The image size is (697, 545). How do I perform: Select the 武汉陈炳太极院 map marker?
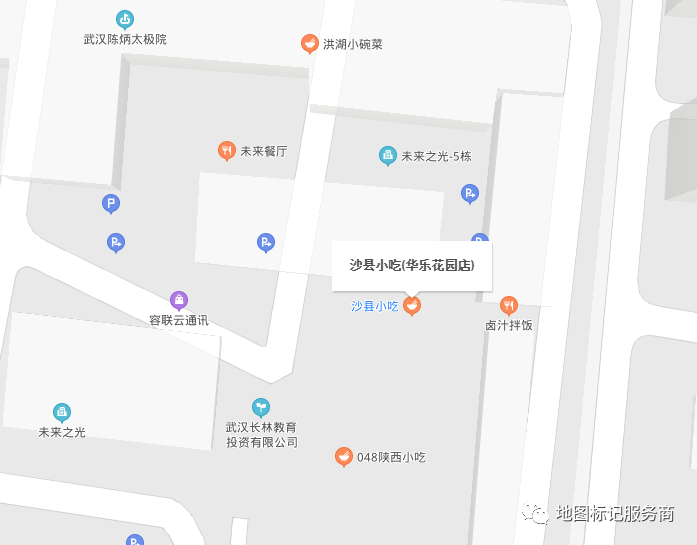pos(124,19)
